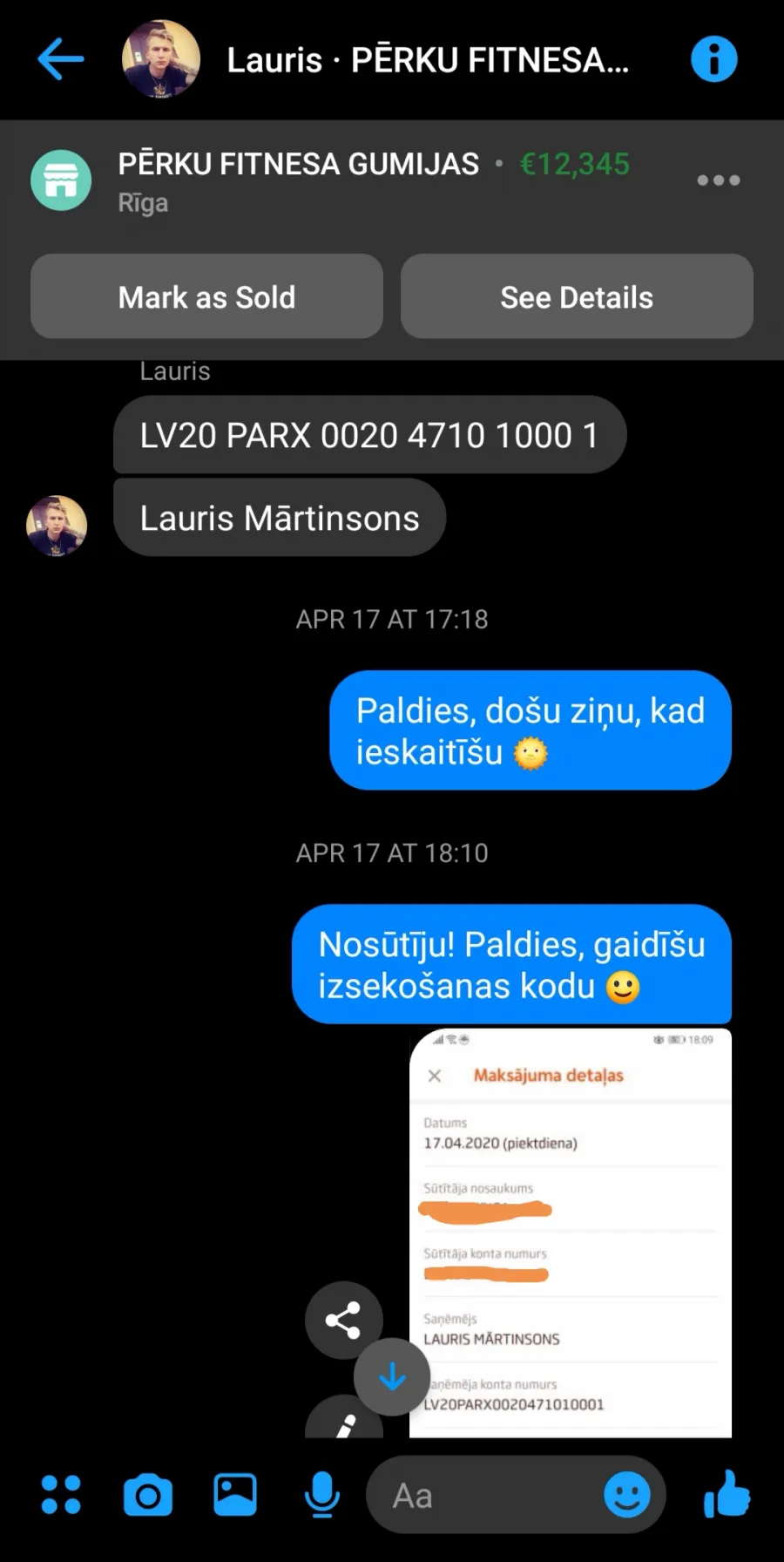Go back using the arrow
The width and height of the screenshot is (784, 1562).
pos(61,59)
